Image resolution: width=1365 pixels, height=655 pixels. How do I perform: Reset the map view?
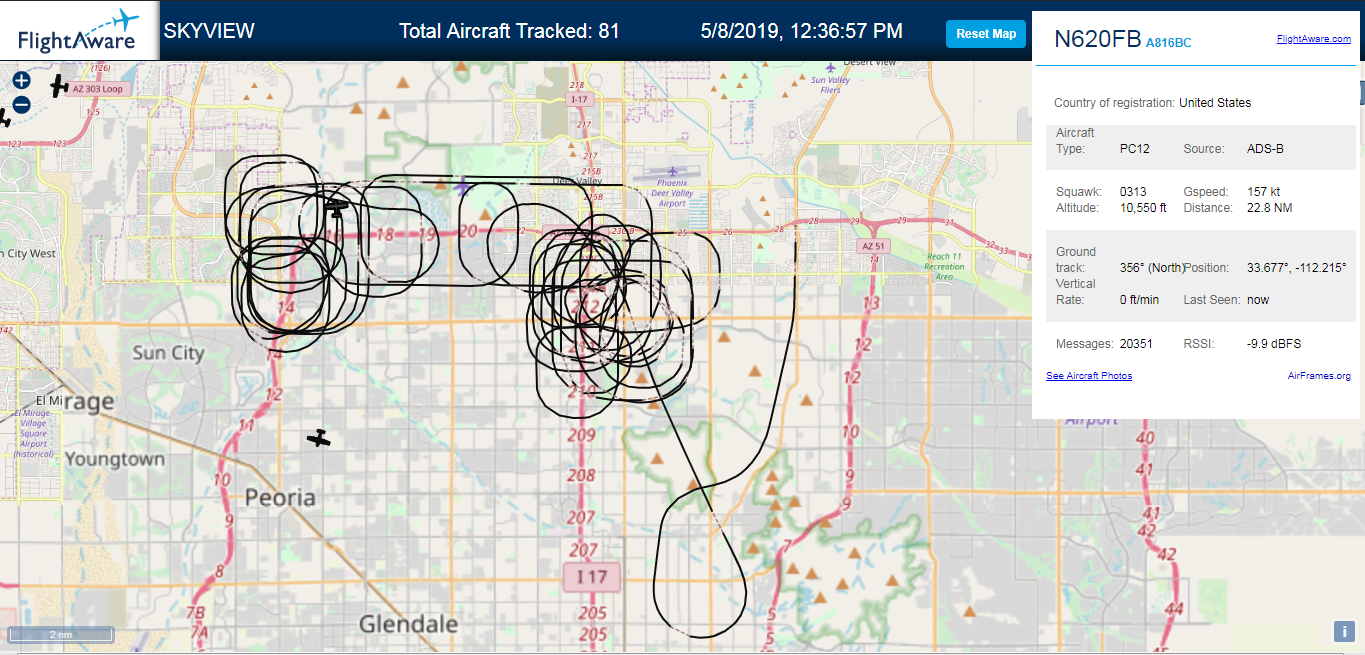point(986,34)
